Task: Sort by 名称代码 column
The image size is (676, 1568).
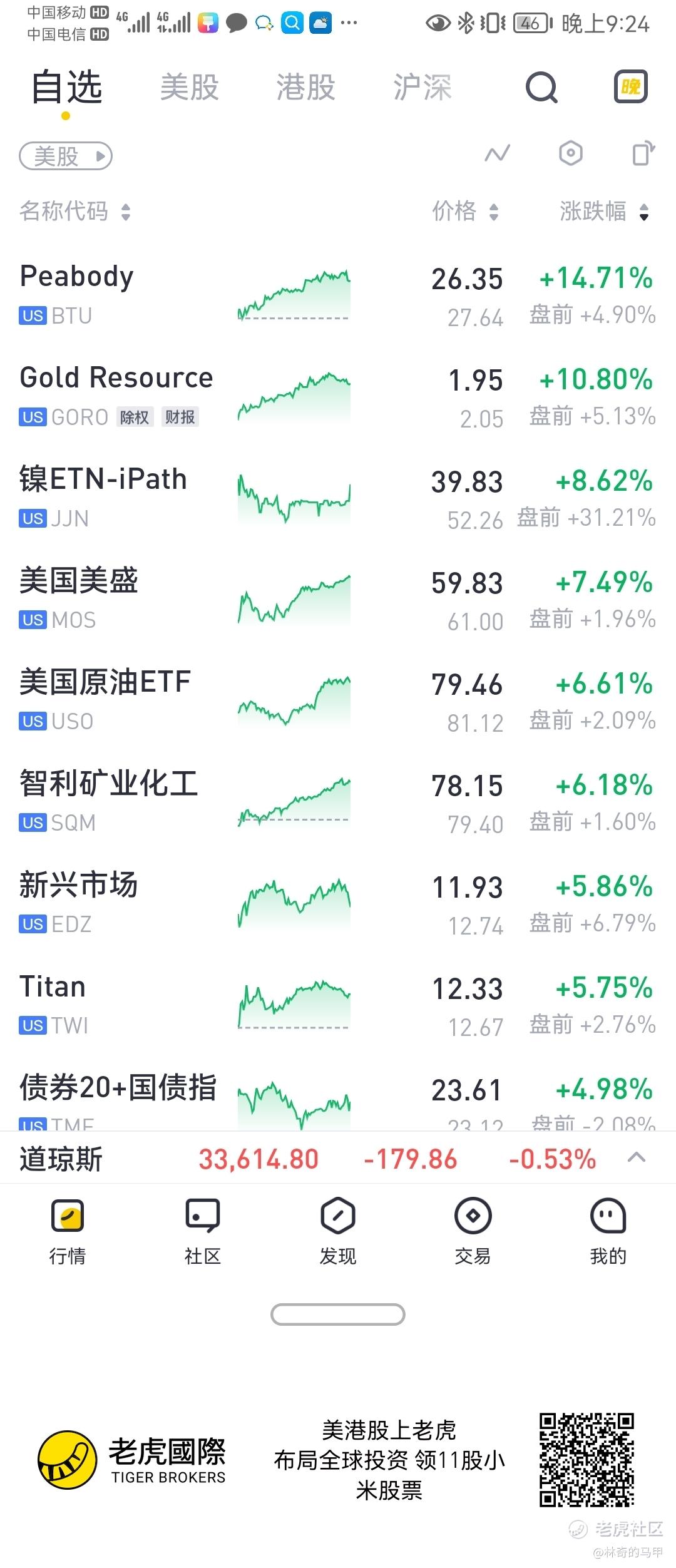Action: 74,212
